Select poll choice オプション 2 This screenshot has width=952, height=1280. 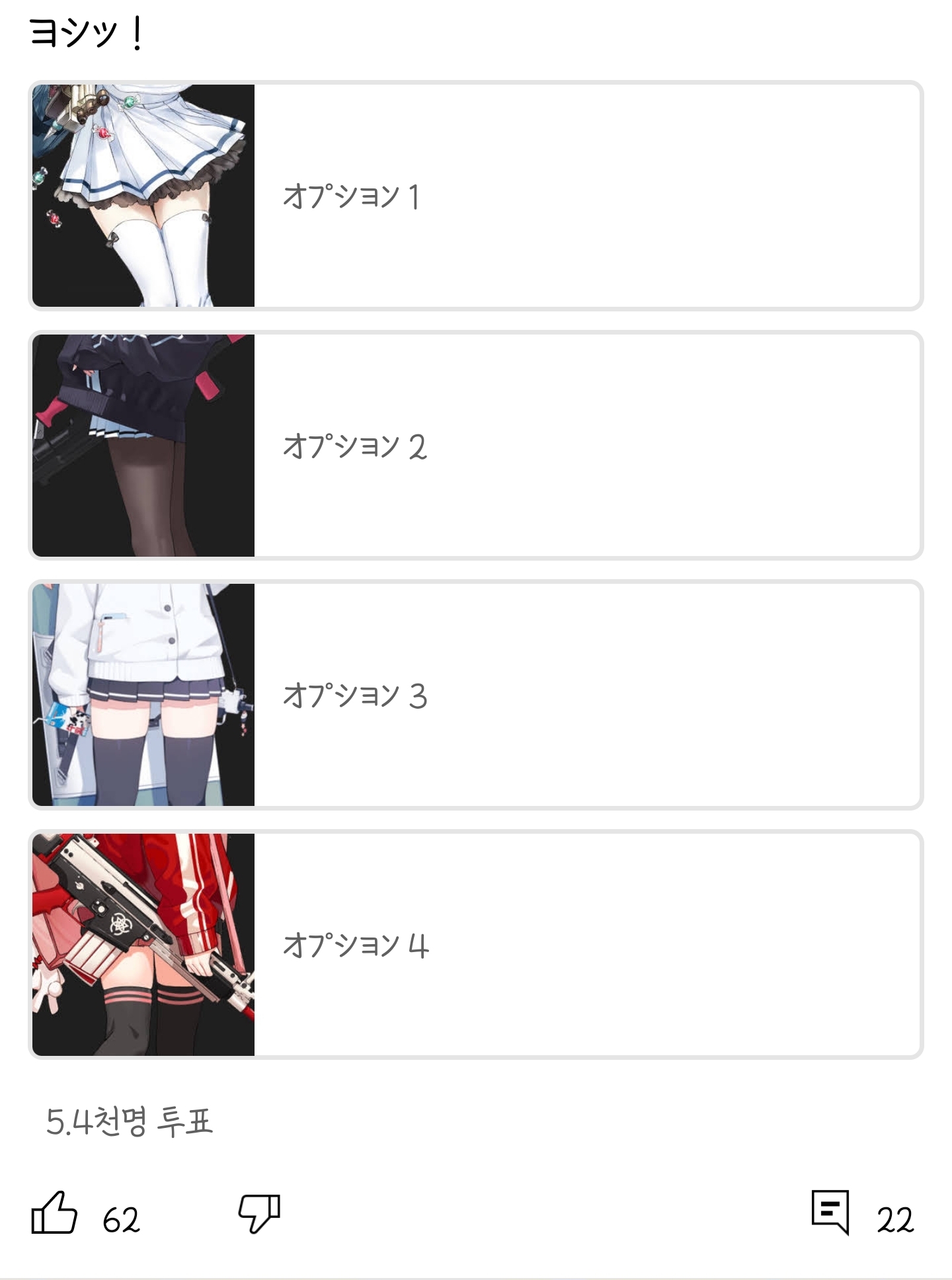tap(476, 446)
